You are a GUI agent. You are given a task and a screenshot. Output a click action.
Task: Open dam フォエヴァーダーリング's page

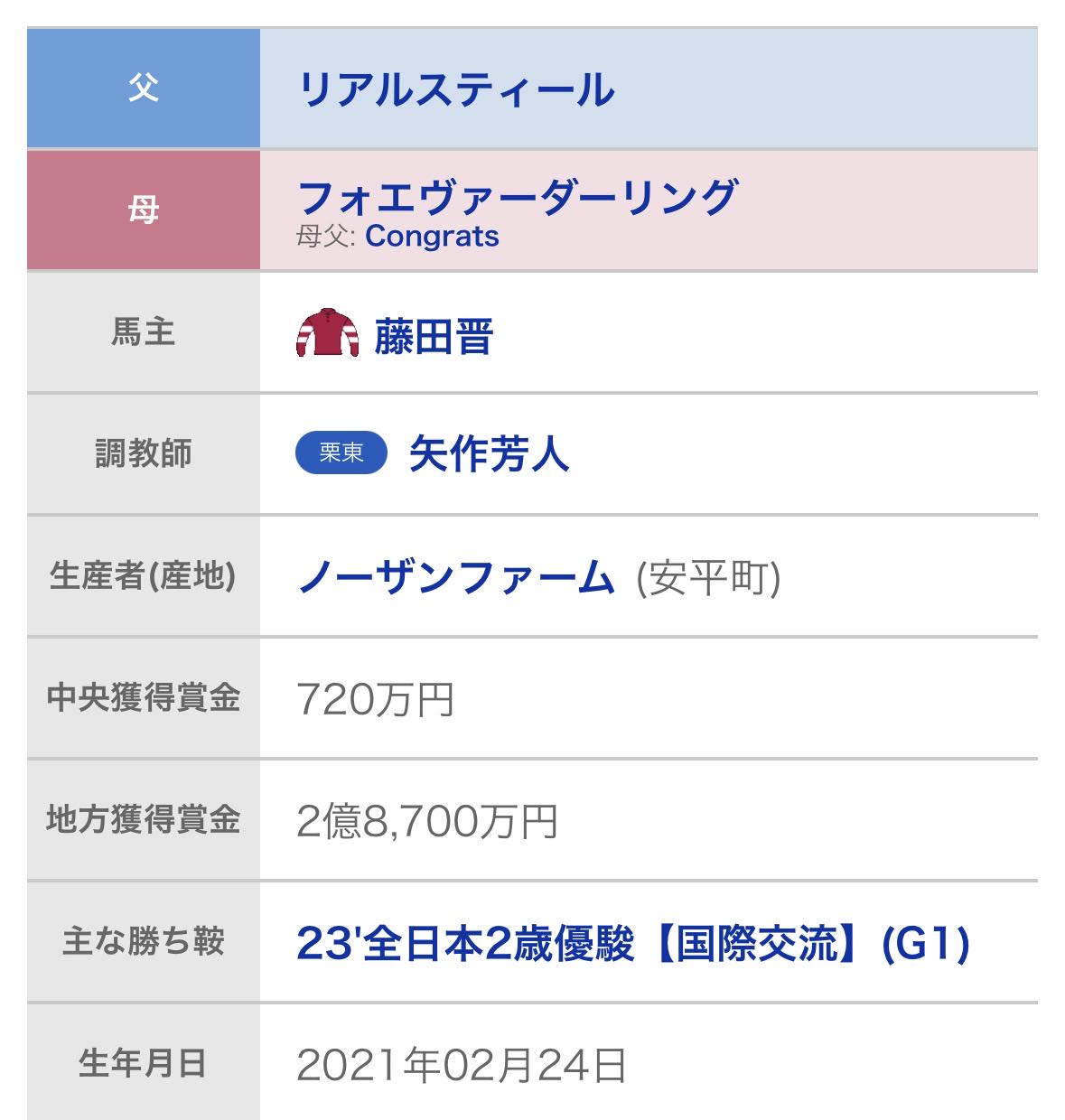[x=518, y=197]
